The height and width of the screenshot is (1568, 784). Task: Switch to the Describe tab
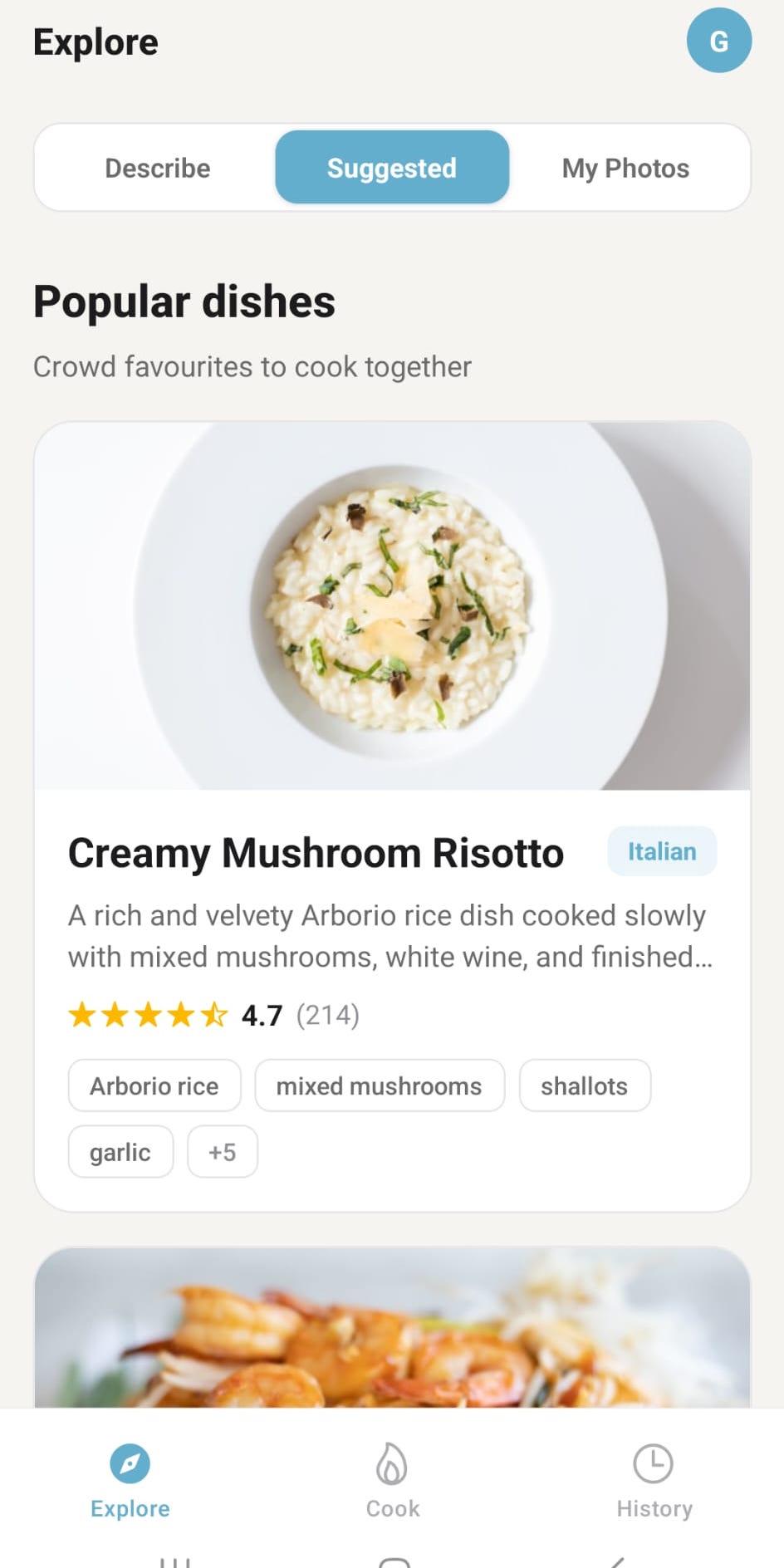(156, 167)
